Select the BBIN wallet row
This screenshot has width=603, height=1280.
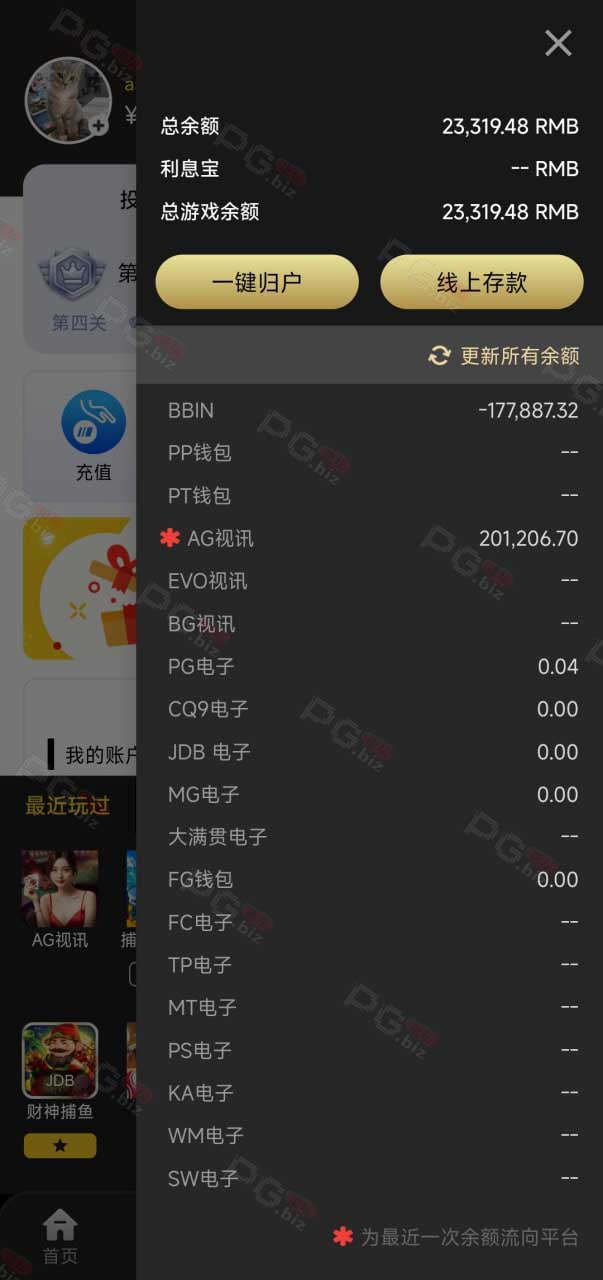pos(370,410)
